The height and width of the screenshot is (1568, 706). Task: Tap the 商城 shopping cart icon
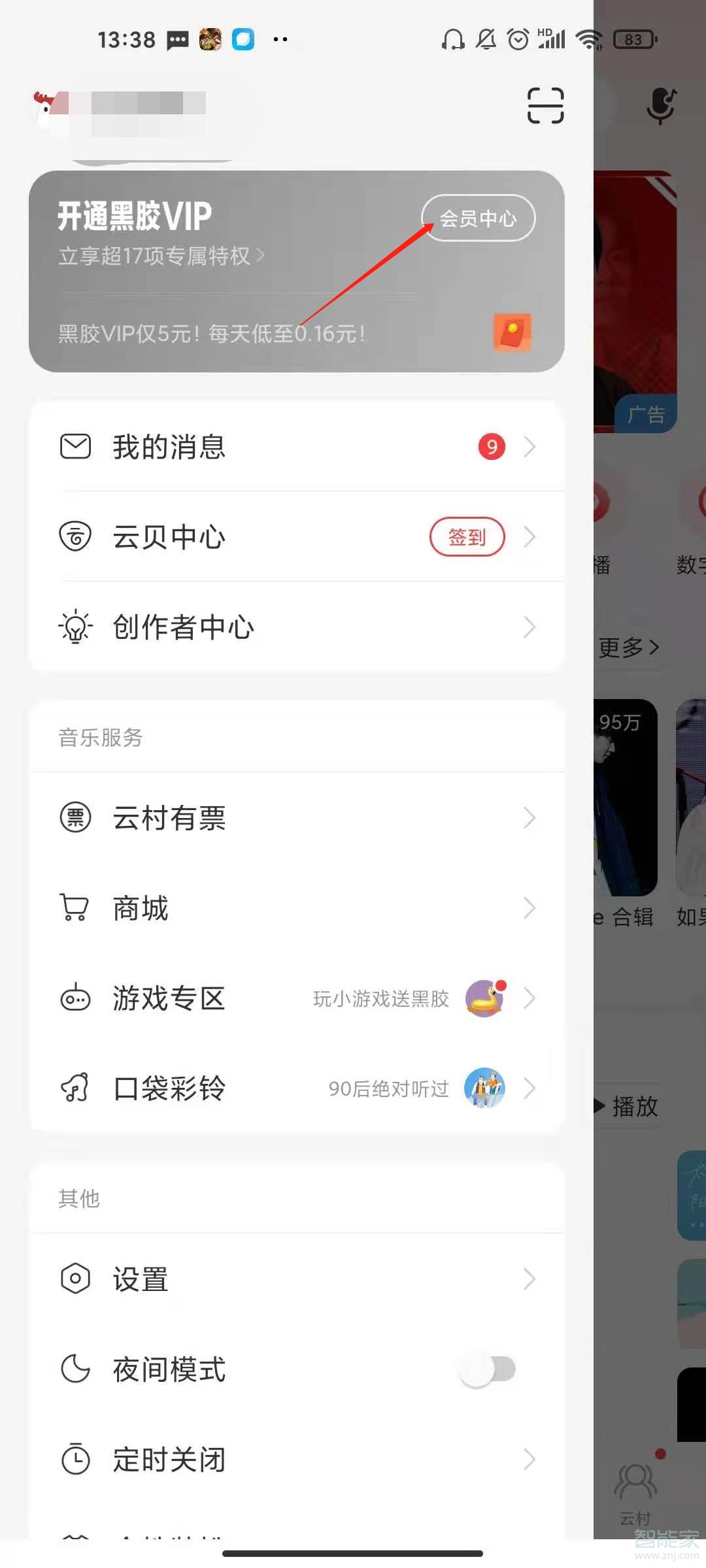click(x=74, y=907)
